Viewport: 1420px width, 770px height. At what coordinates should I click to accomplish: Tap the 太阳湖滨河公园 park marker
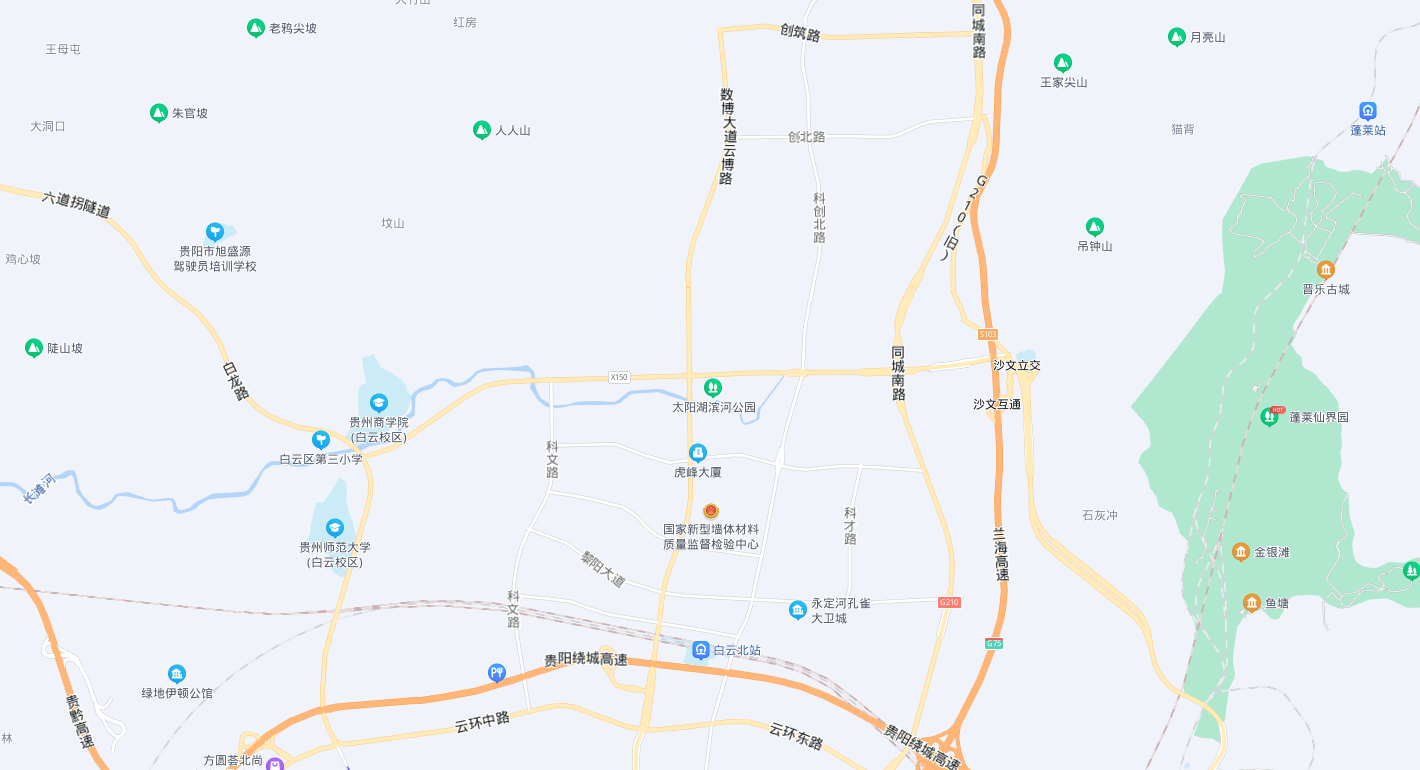coord(713,386)
